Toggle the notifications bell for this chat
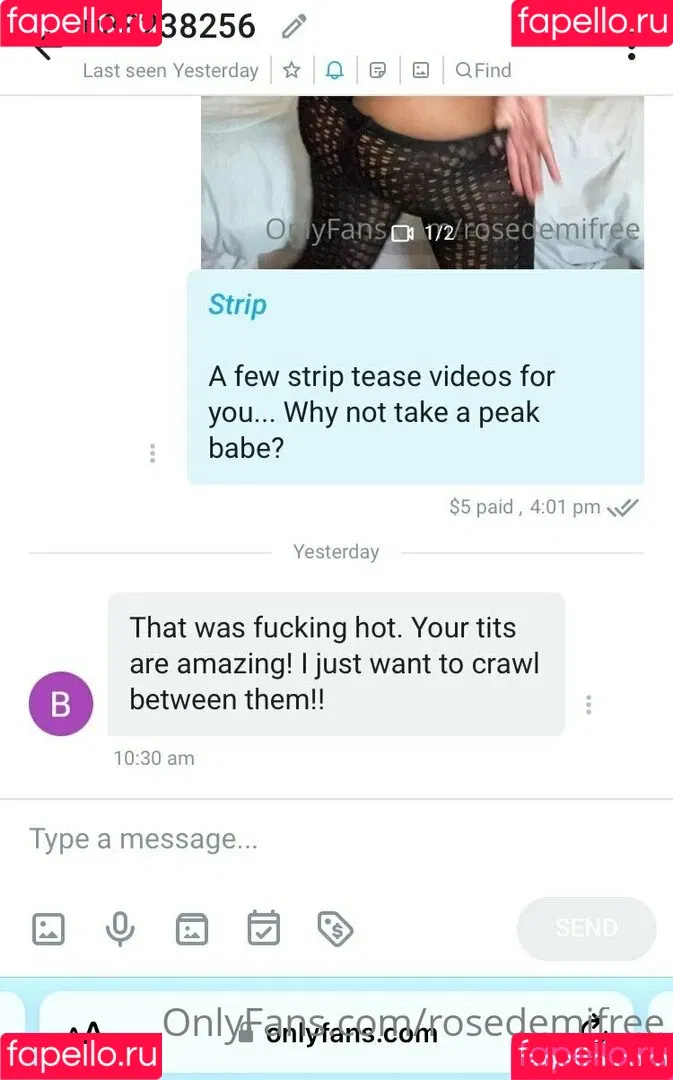 click(x=335, y=70)
